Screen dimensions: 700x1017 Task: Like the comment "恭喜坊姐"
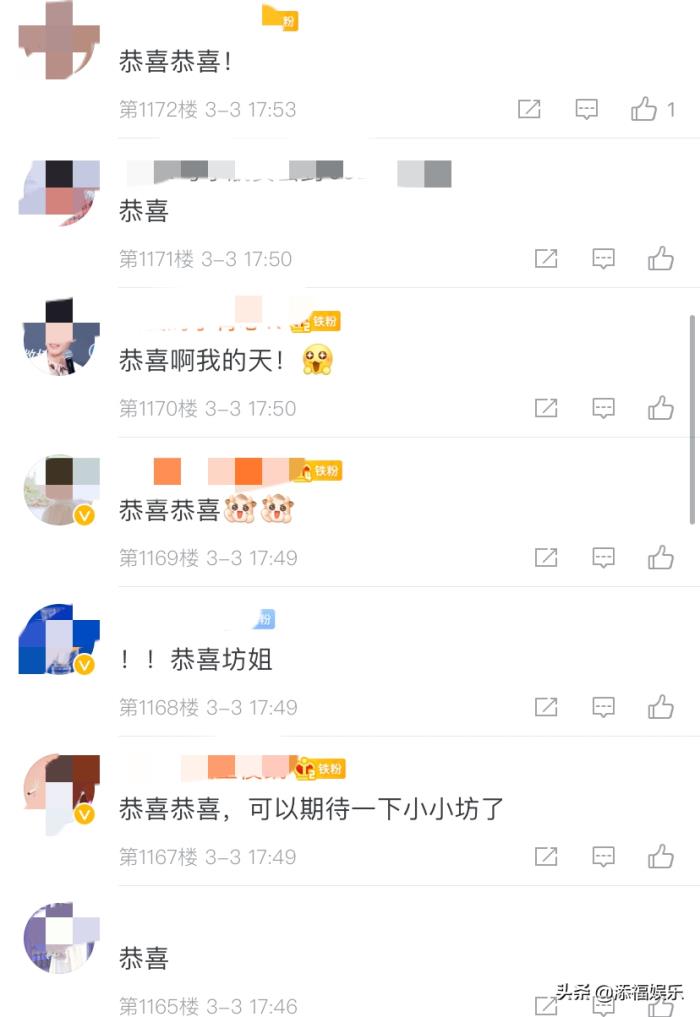661,707
